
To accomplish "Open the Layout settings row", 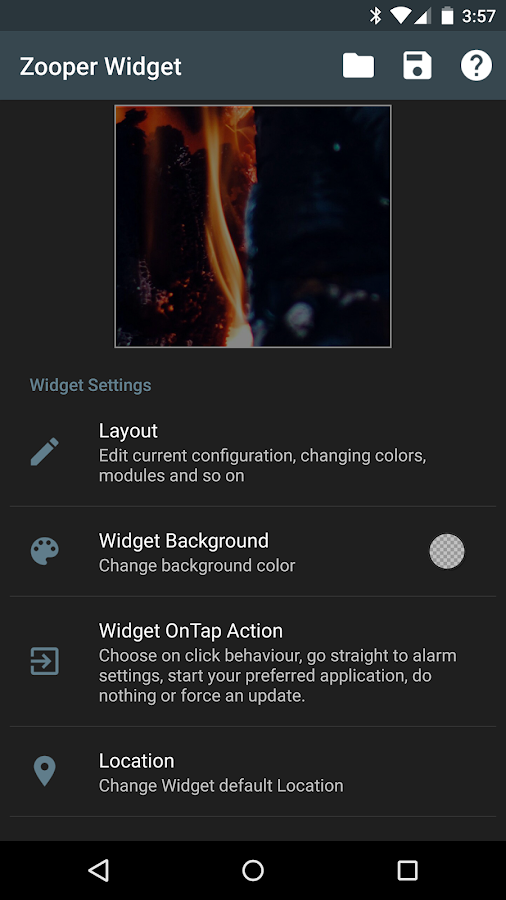I will [253, 453].
